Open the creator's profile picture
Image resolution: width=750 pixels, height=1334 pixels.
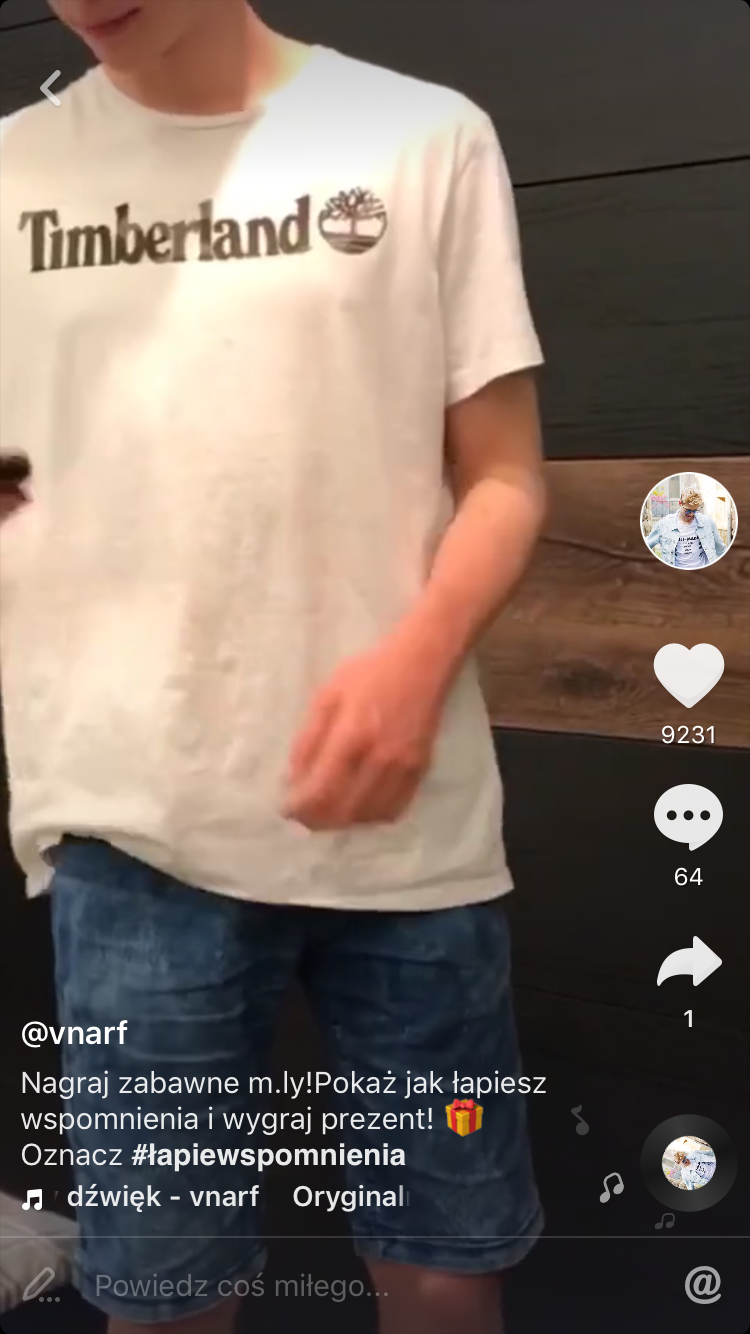coord(688,521)
